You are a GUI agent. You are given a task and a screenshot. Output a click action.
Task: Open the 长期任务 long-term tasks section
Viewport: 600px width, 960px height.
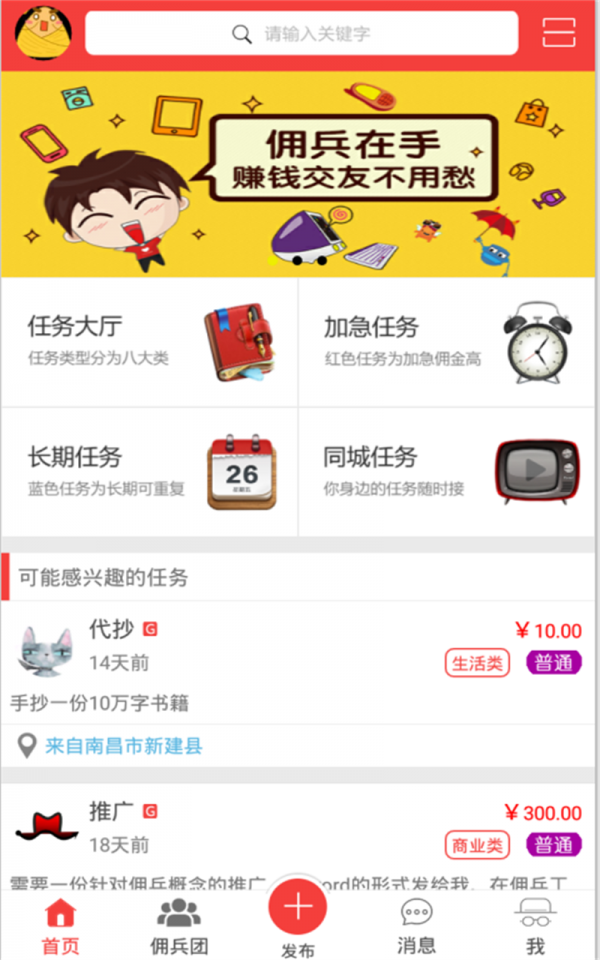point(149,472)
